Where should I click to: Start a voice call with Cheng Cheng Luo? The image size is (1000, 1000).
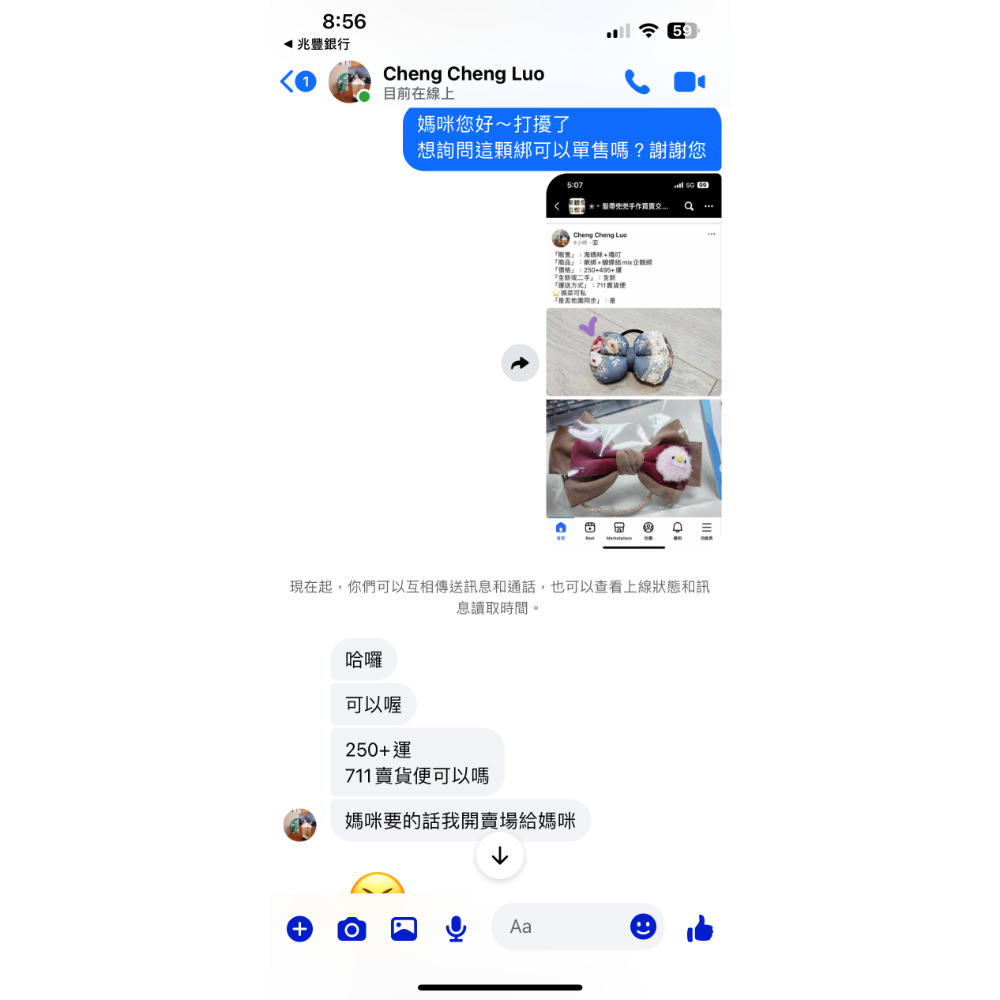637,82
